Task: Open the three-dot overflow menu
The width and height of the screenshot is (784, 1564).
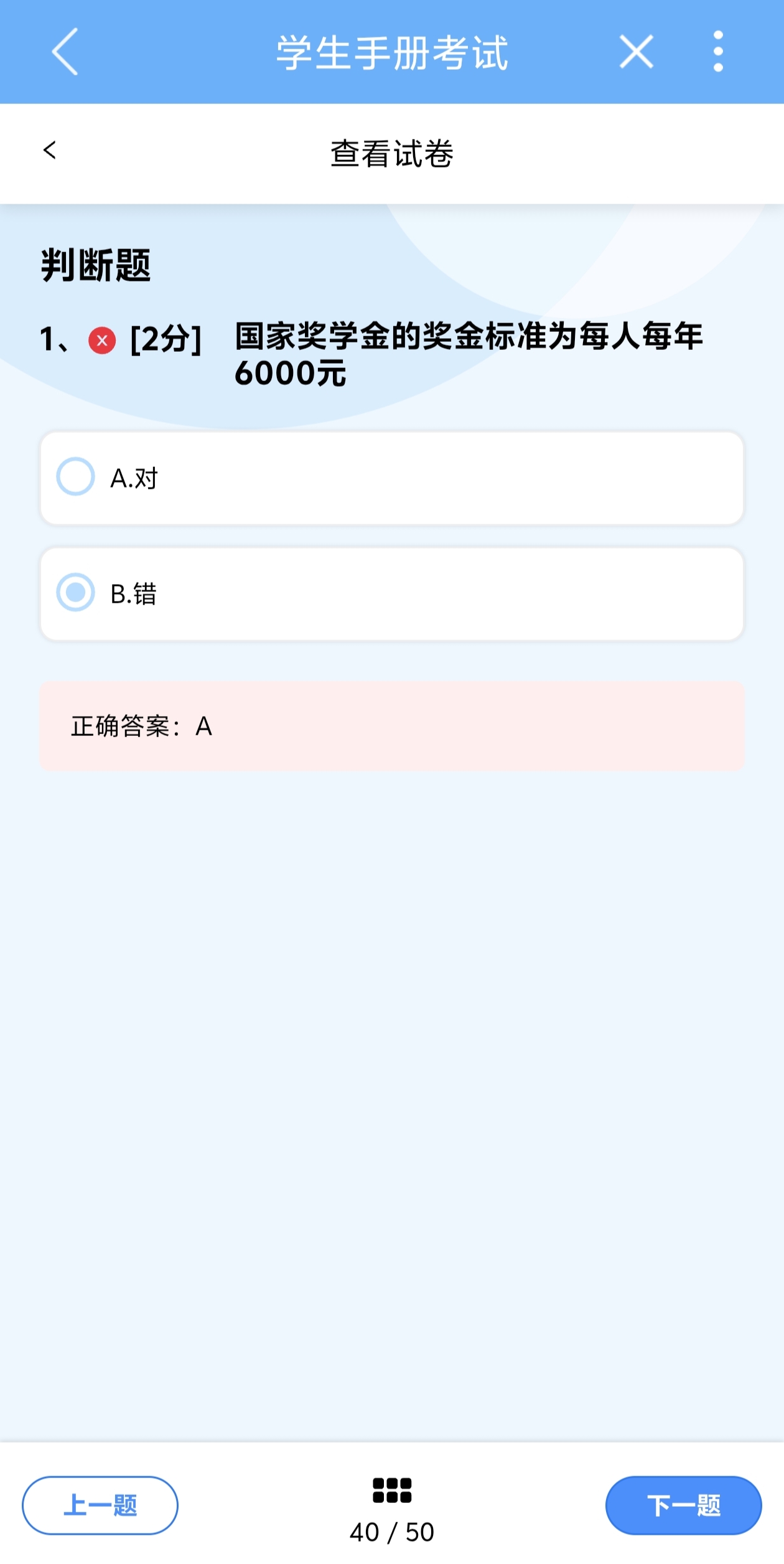Action: [718, 52]
